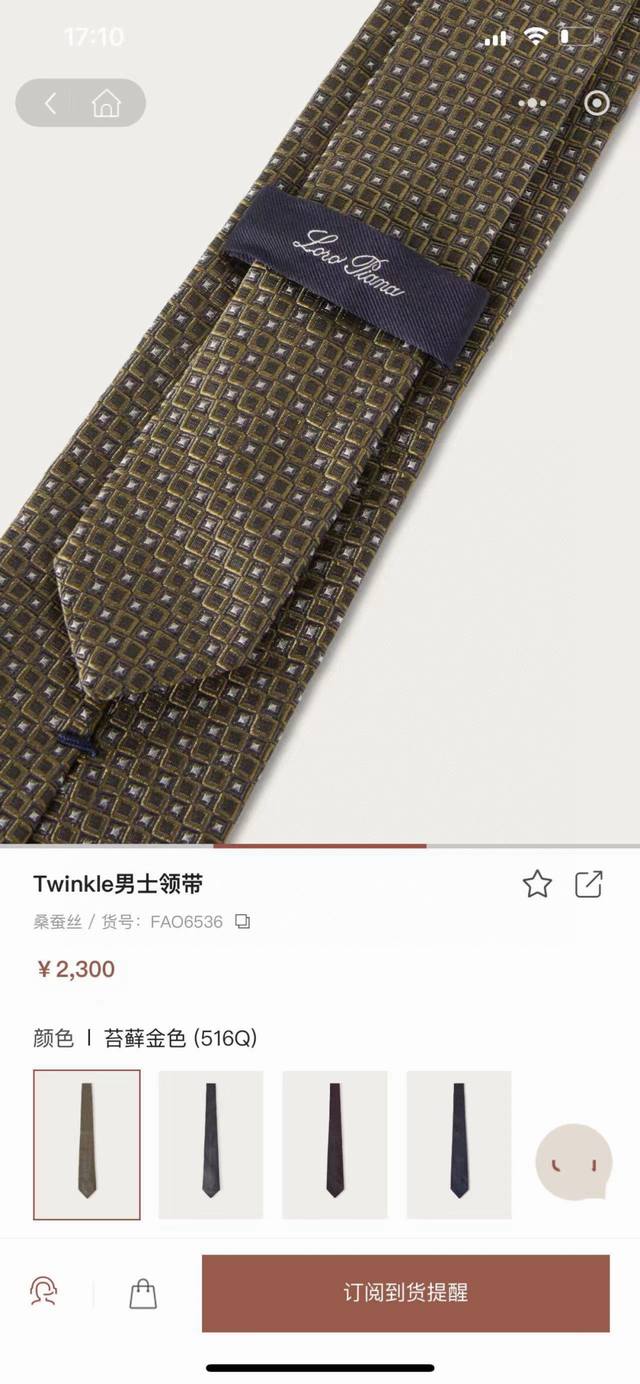Open the shopping bag
640x1384 pixels.
[x=143, y=1293]
